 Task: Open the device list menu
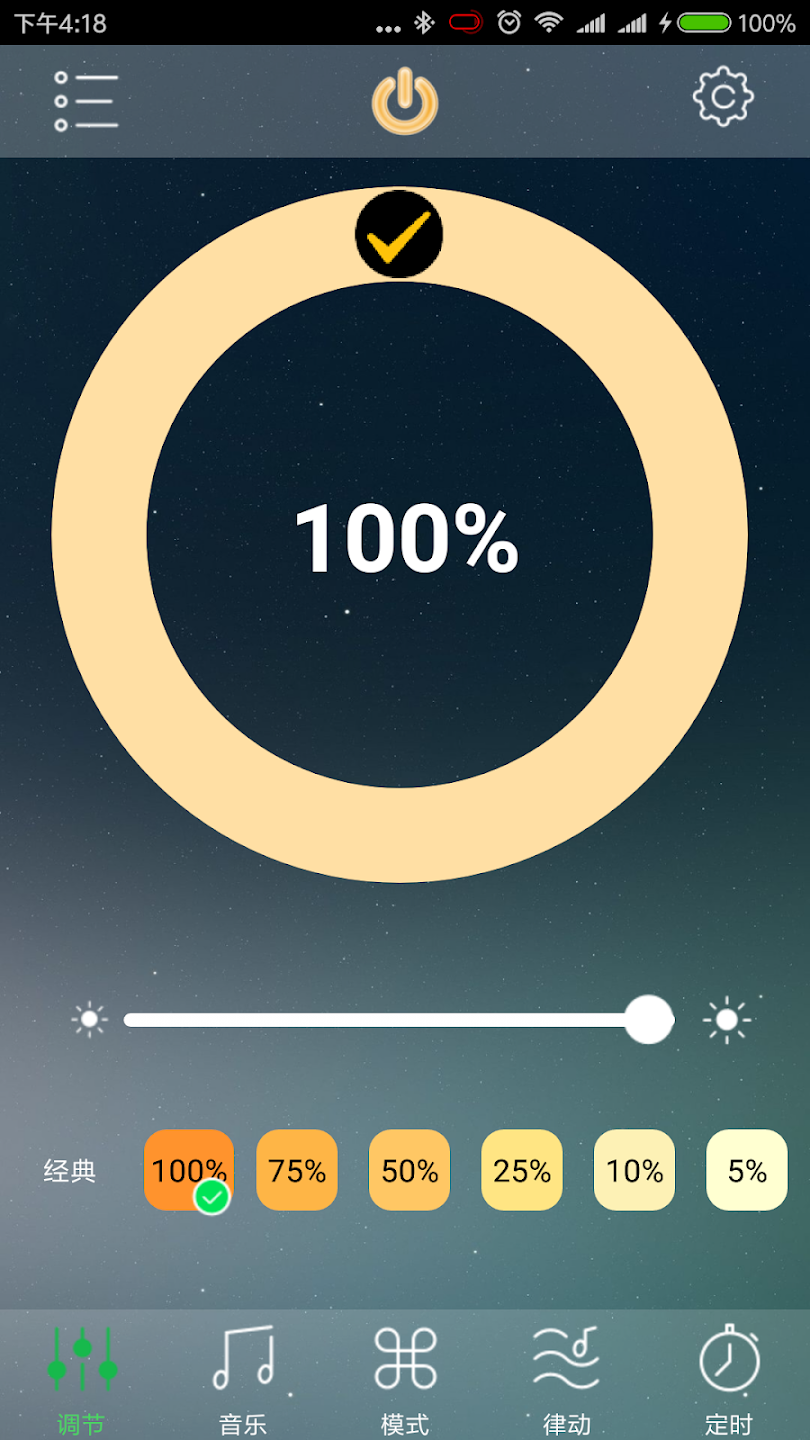86,101
